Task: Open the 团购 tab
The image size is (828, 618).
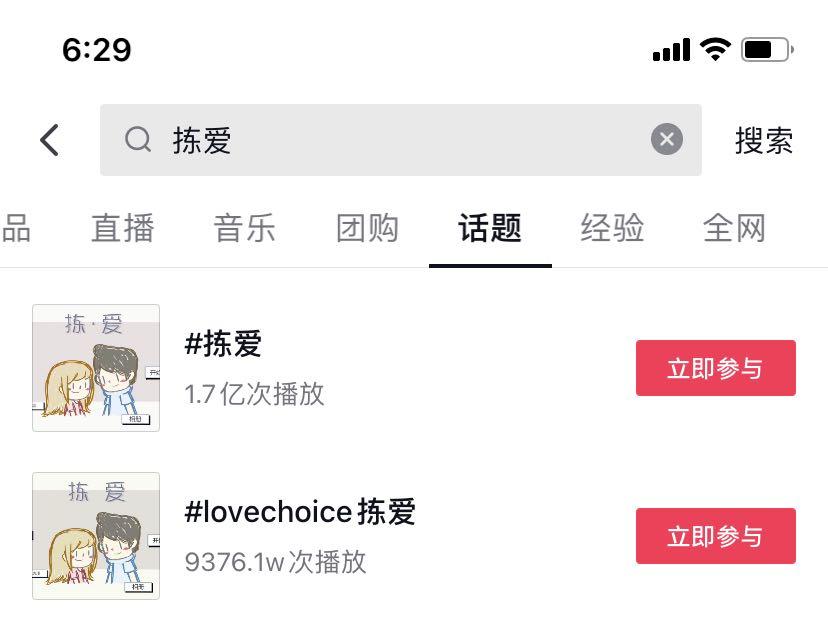Action: [367, 228]
